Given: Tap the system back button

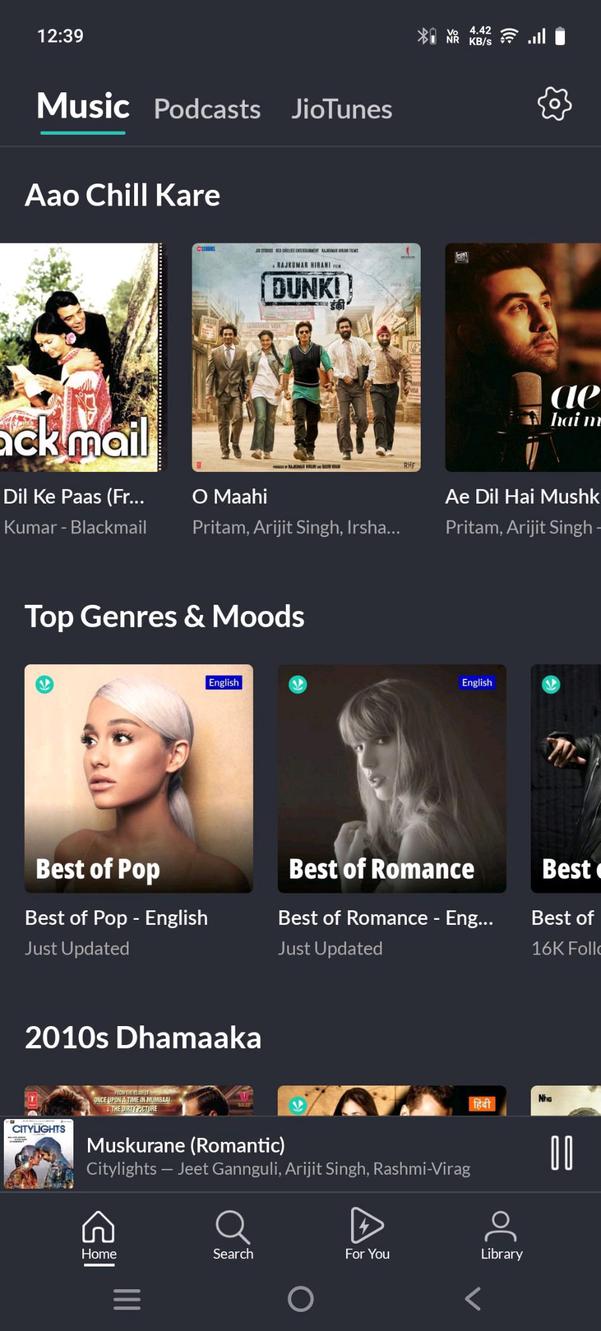Looking at the screenshot, I should [x=473, y=1298].
